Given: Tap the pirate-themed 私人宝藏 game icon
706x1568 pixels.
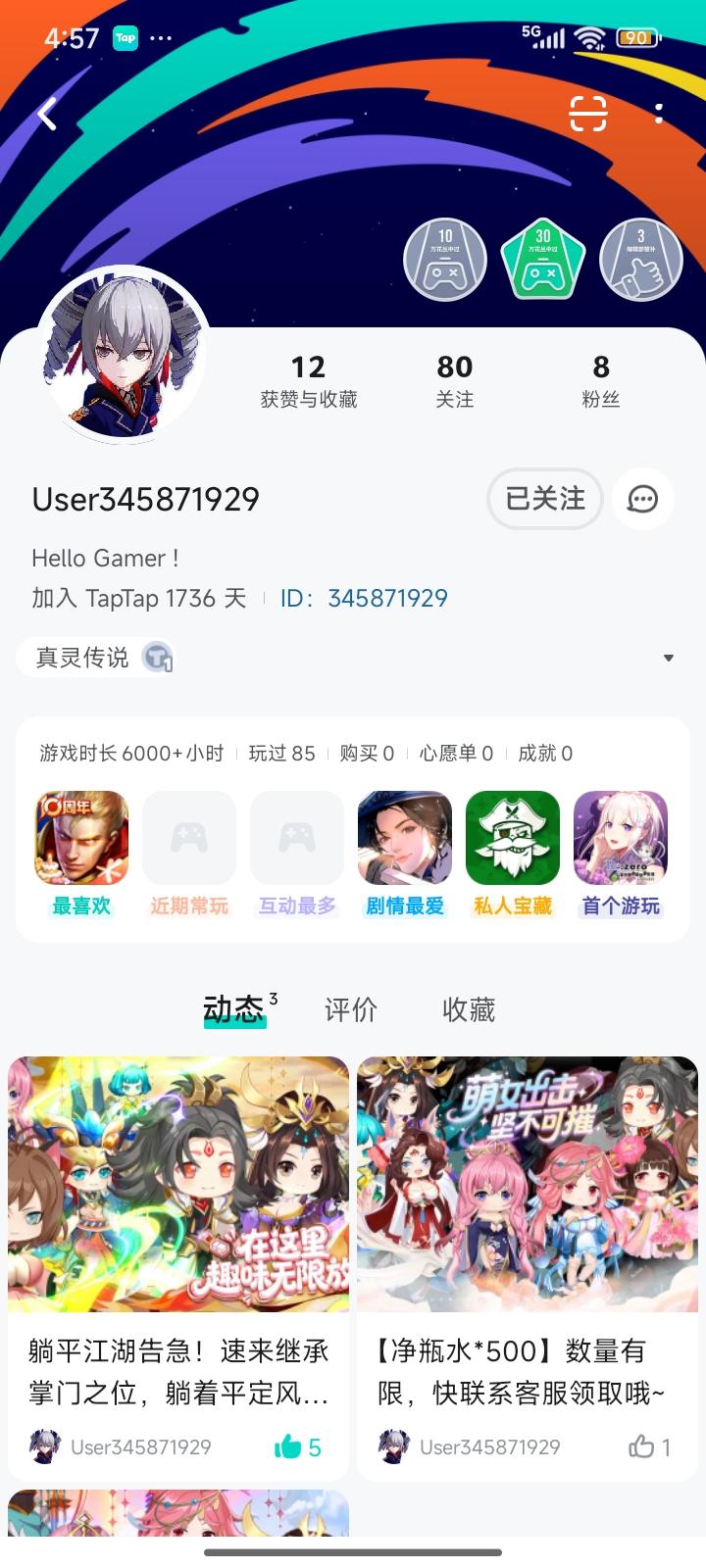Looking at the screenshot, I should click(513, 838).
